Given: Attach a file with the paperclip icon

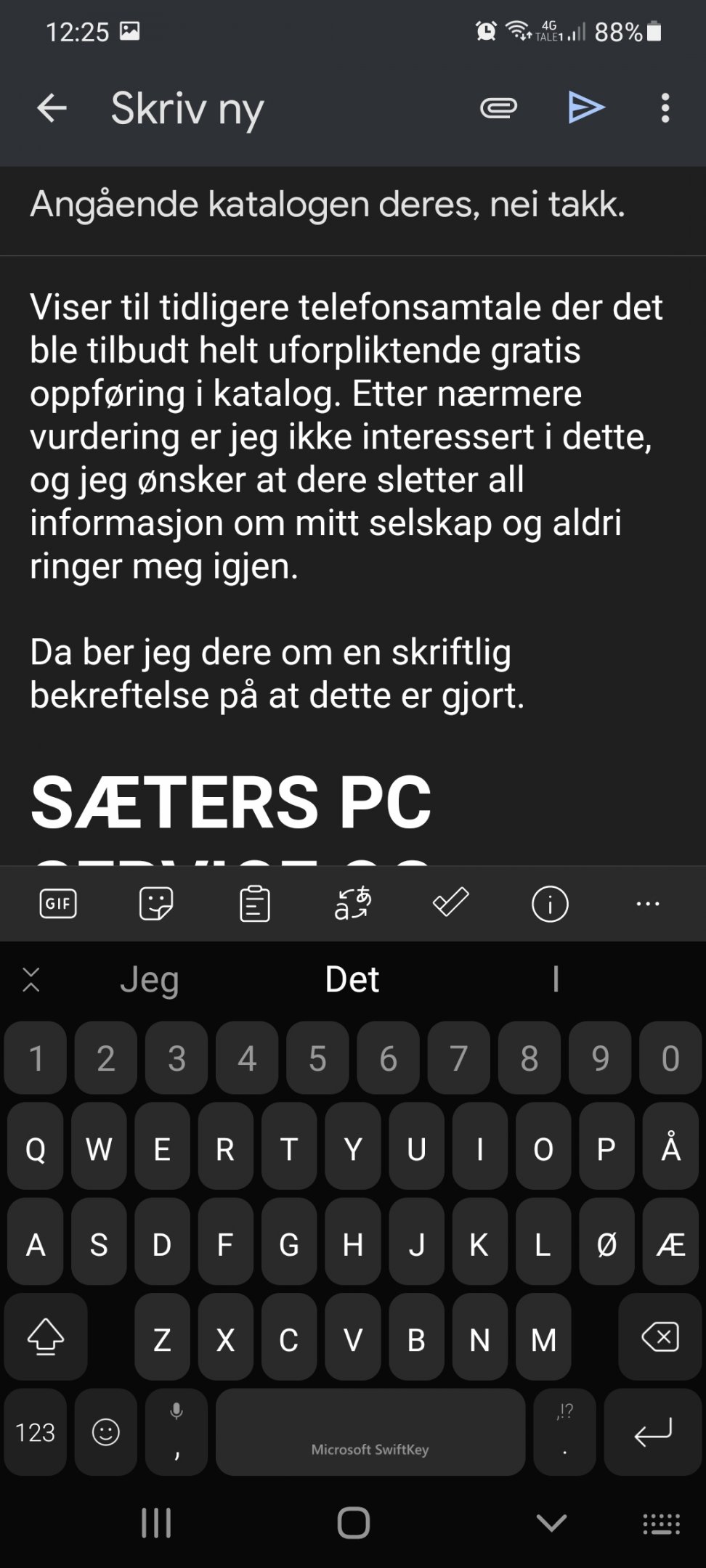Looking at the screenshot, I should (x=498, y=108).
